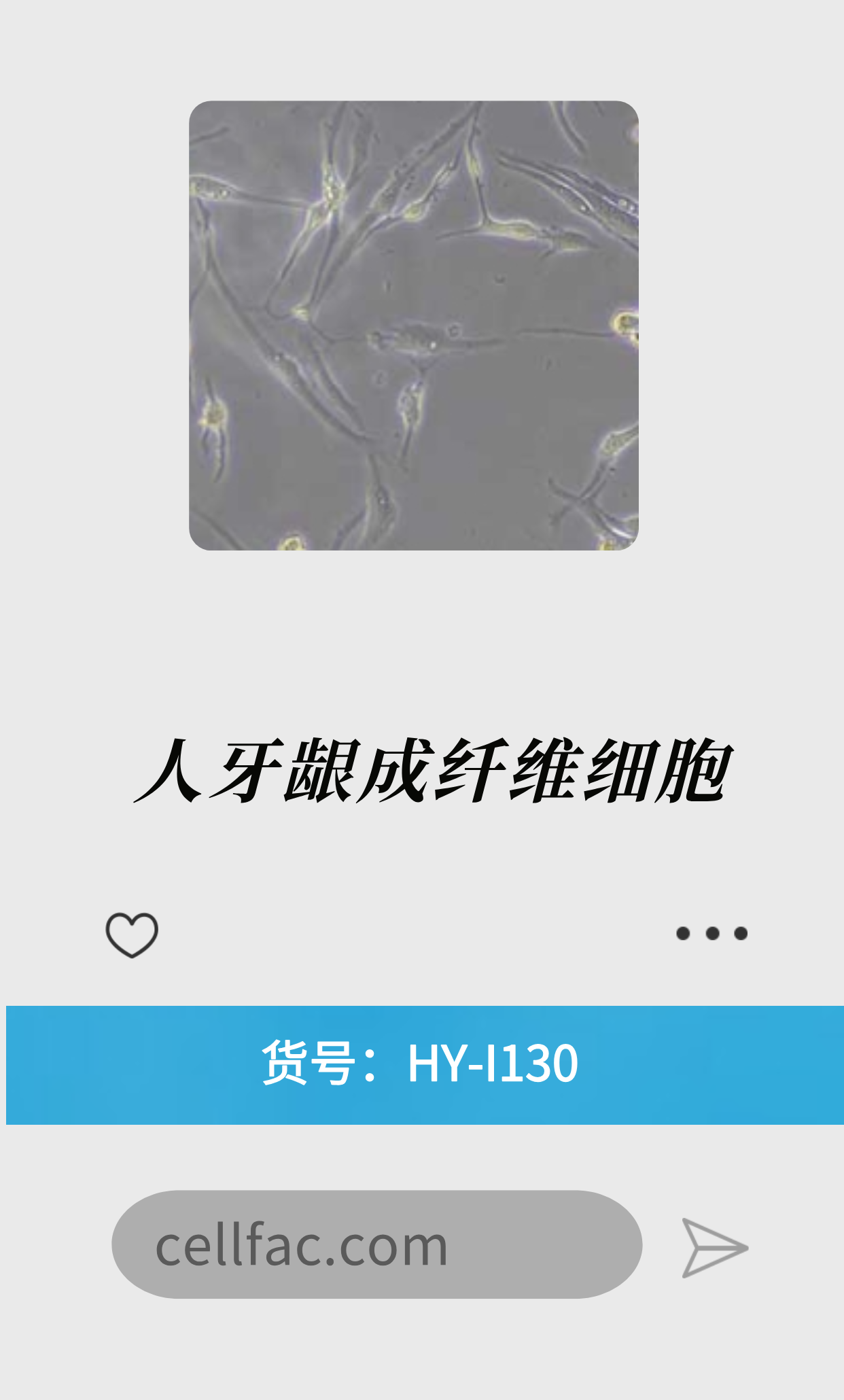Click the ellipsis icon for additional actions
This screenshot has height=1400, width=844.
pos(711,934)
